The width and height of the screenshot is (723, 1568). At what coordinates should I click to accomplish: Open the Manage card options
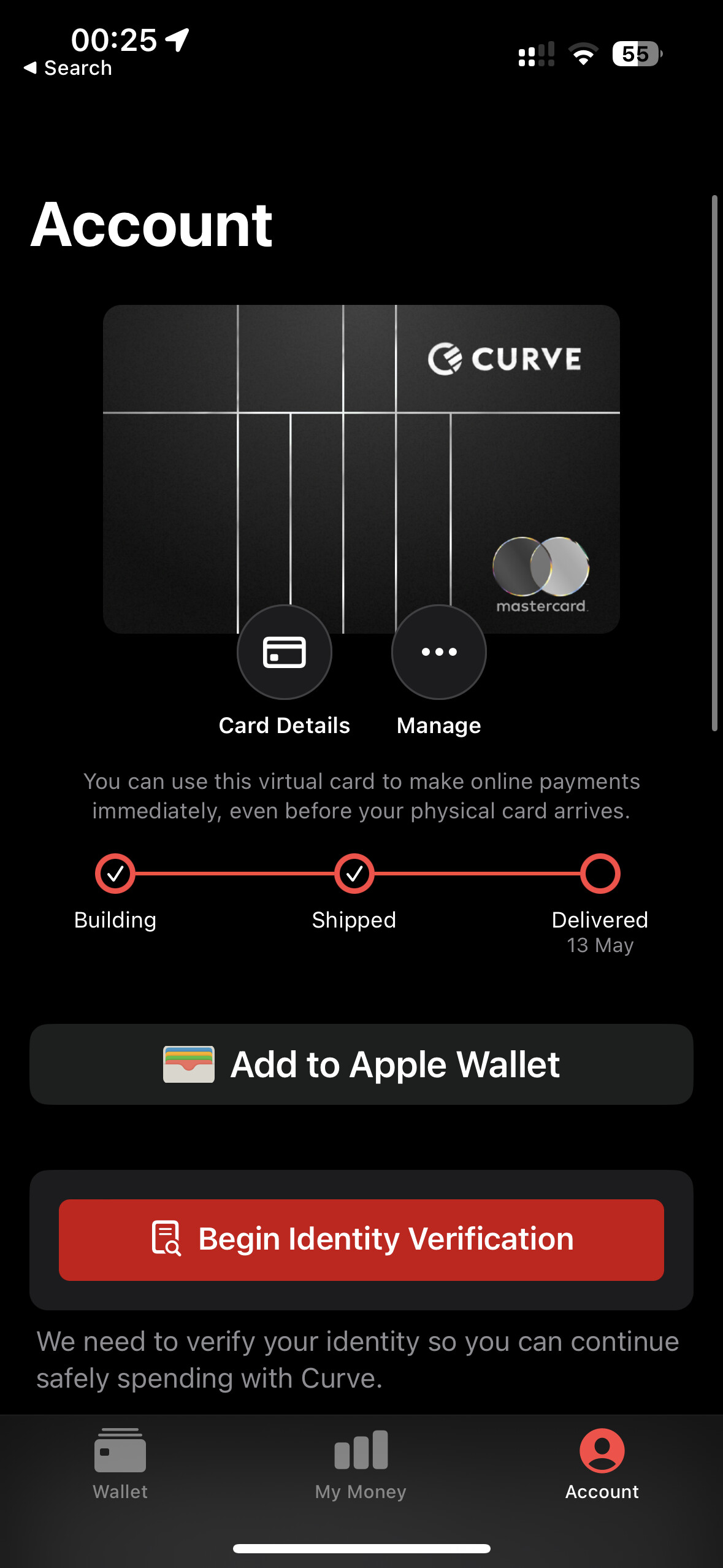tap(438, 652)
